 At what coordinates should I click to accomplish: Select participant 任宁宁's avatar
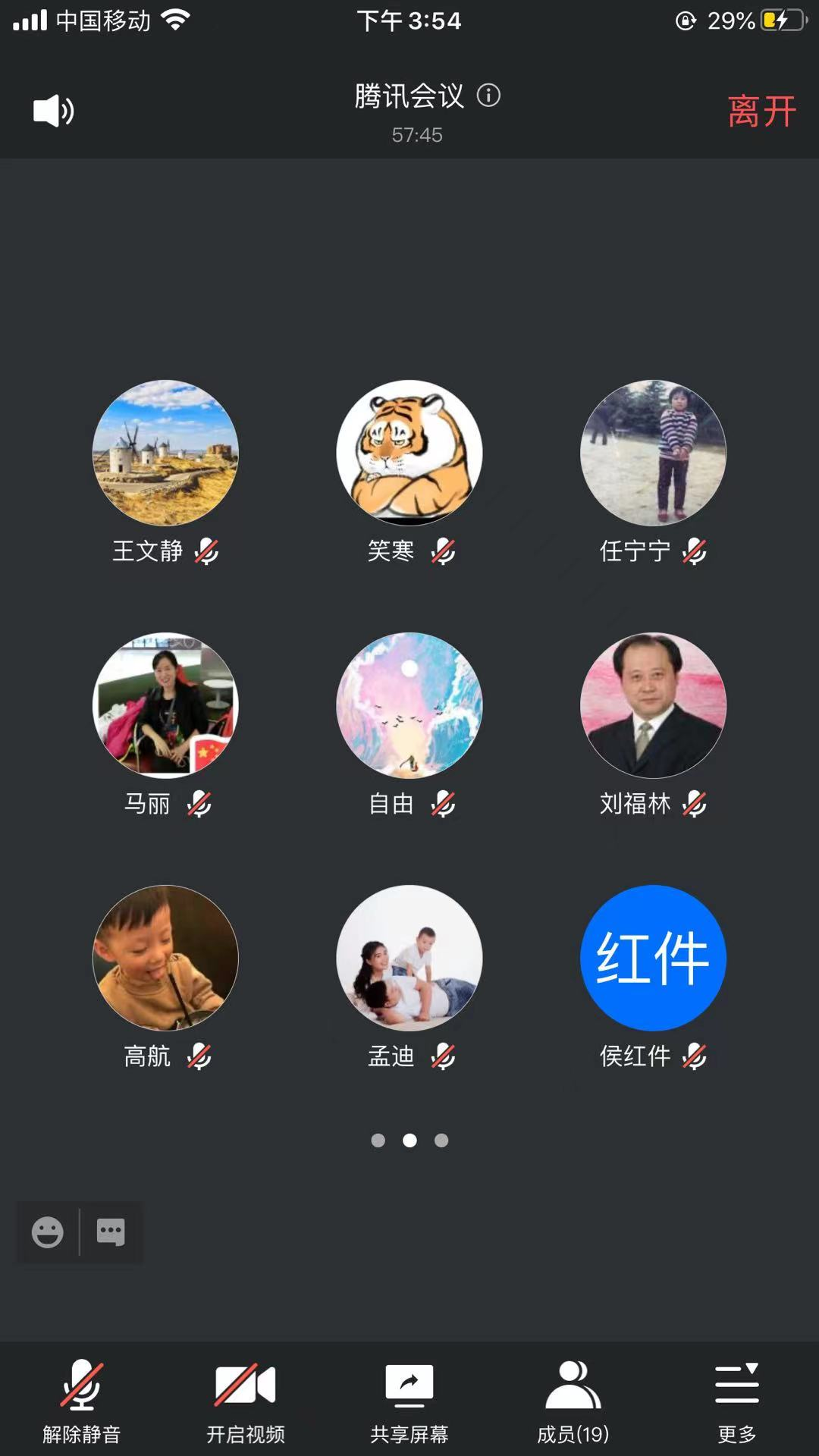click(653, 453)
